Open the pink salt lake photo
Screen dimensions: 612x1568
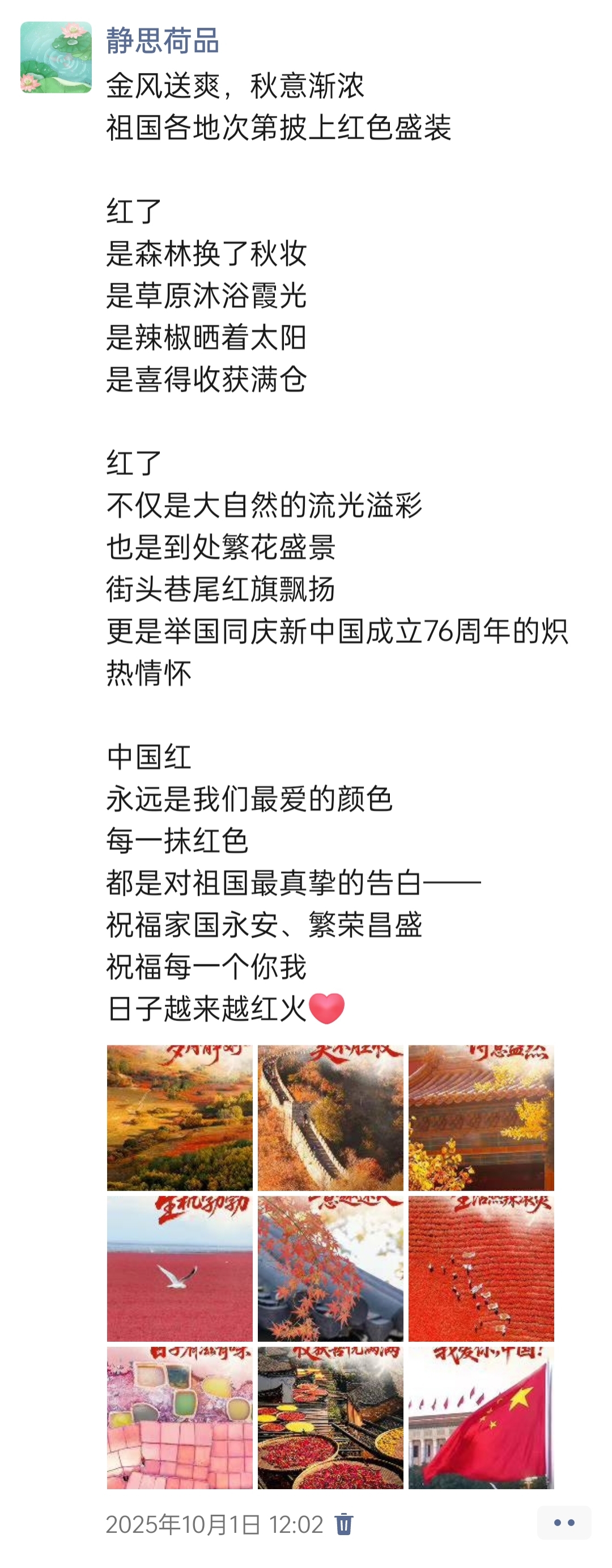pyautogui.click(x=180, y=1418)
